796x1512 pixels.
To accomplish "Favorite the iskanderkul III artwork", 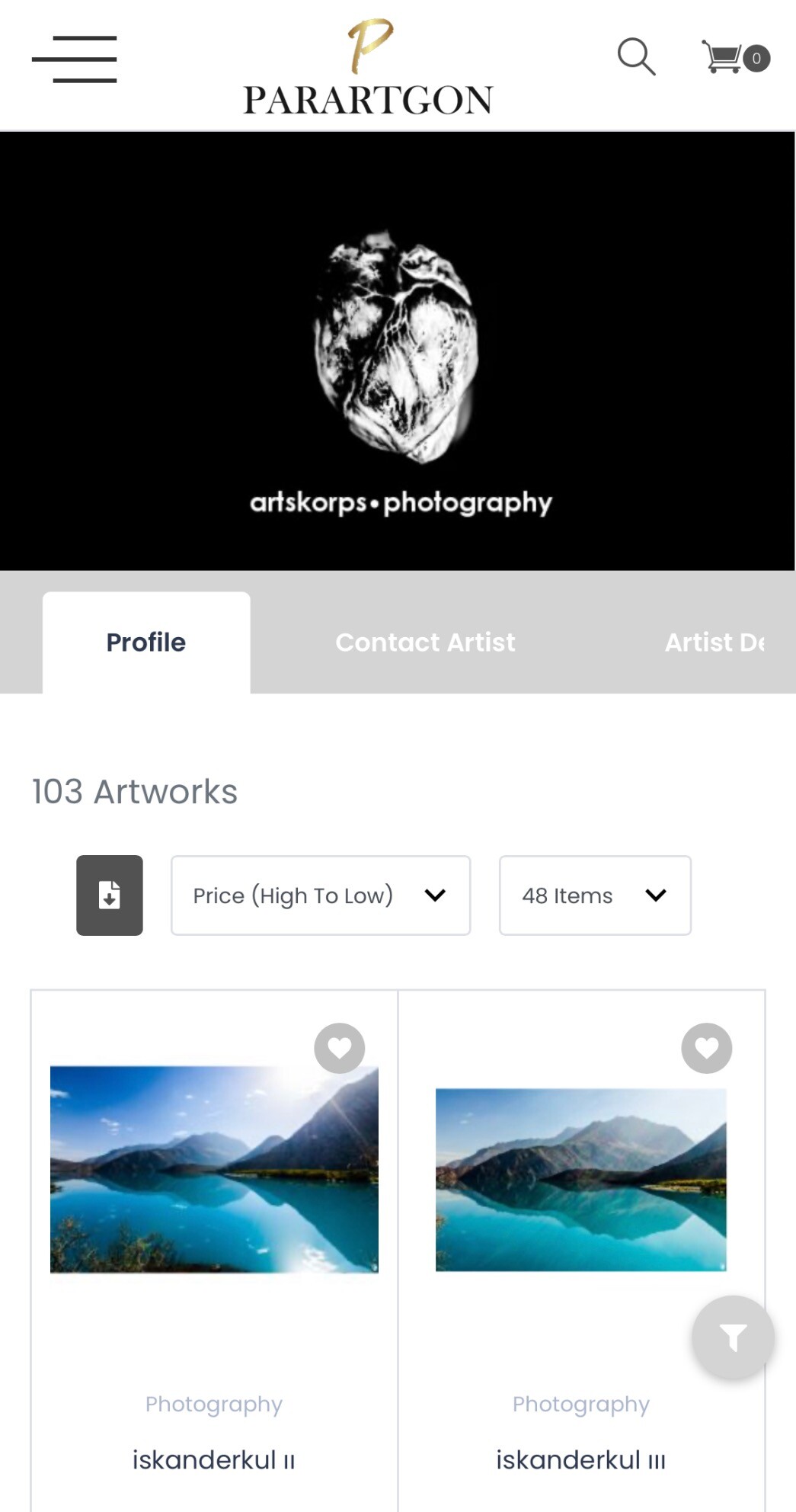I will 707,1049.
